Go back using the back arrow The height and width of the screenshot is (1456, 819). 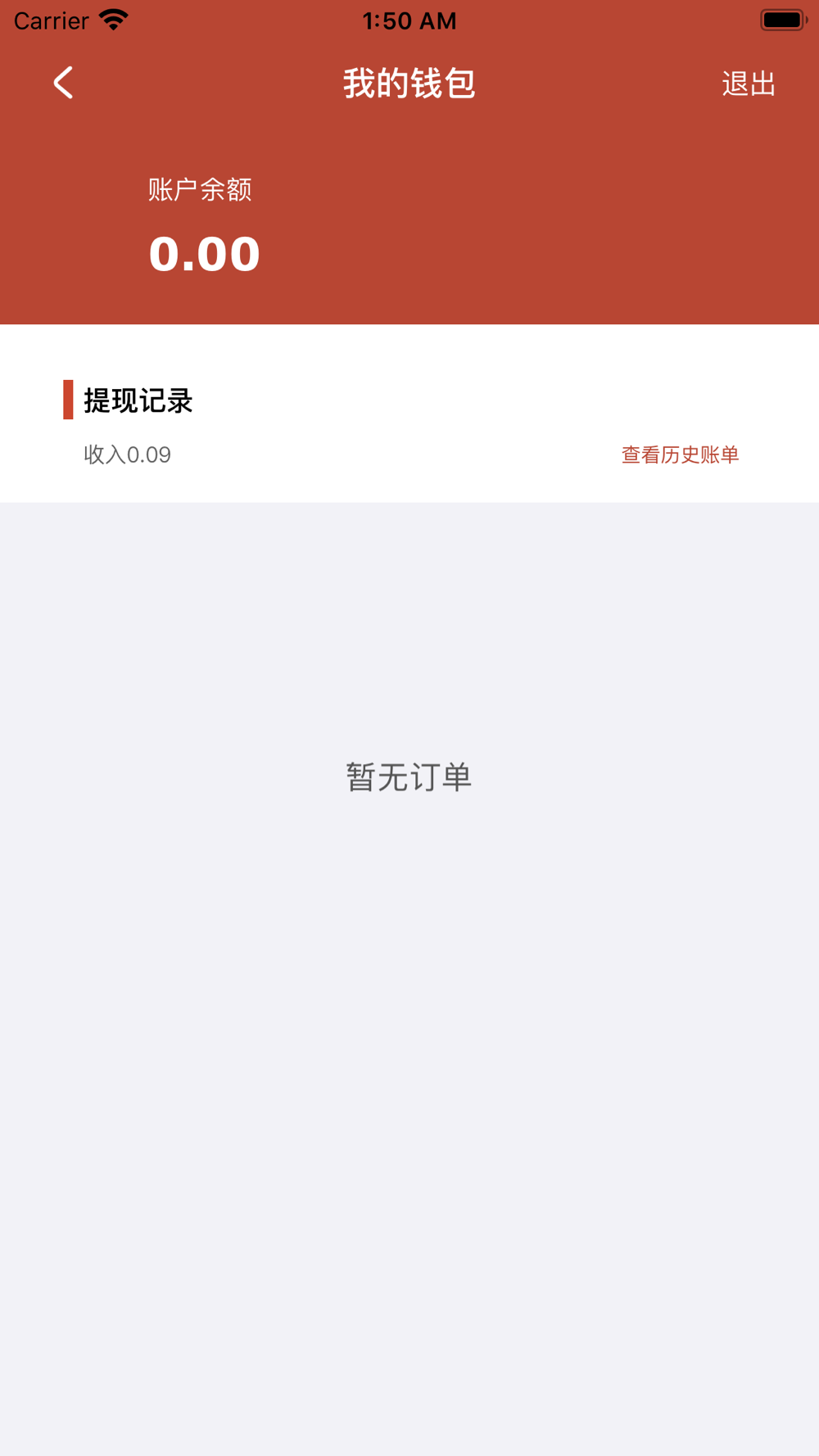click(x=63, y=83)
